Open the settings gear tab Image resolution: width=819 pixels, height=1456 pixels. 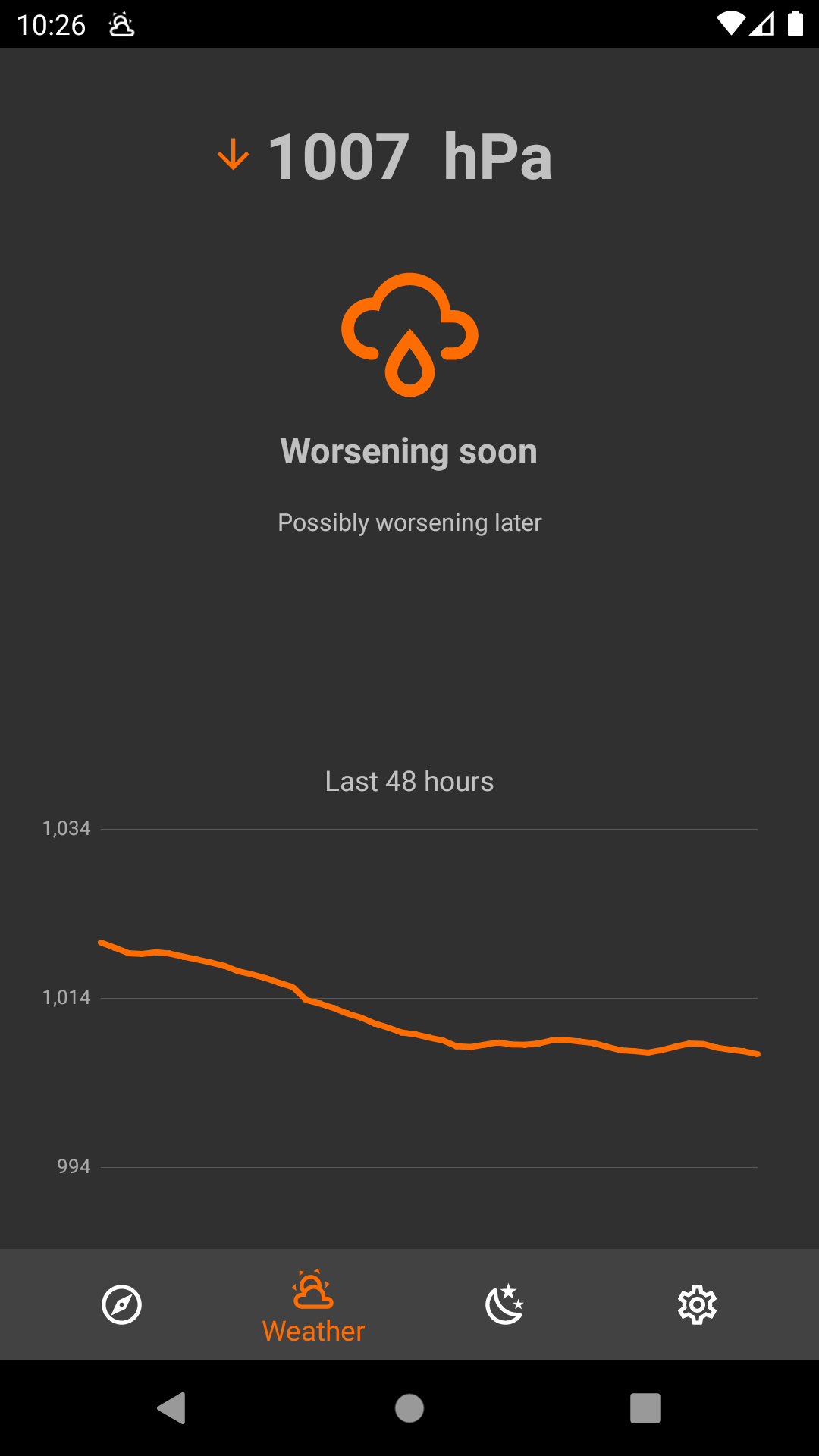click(697, 1304)
